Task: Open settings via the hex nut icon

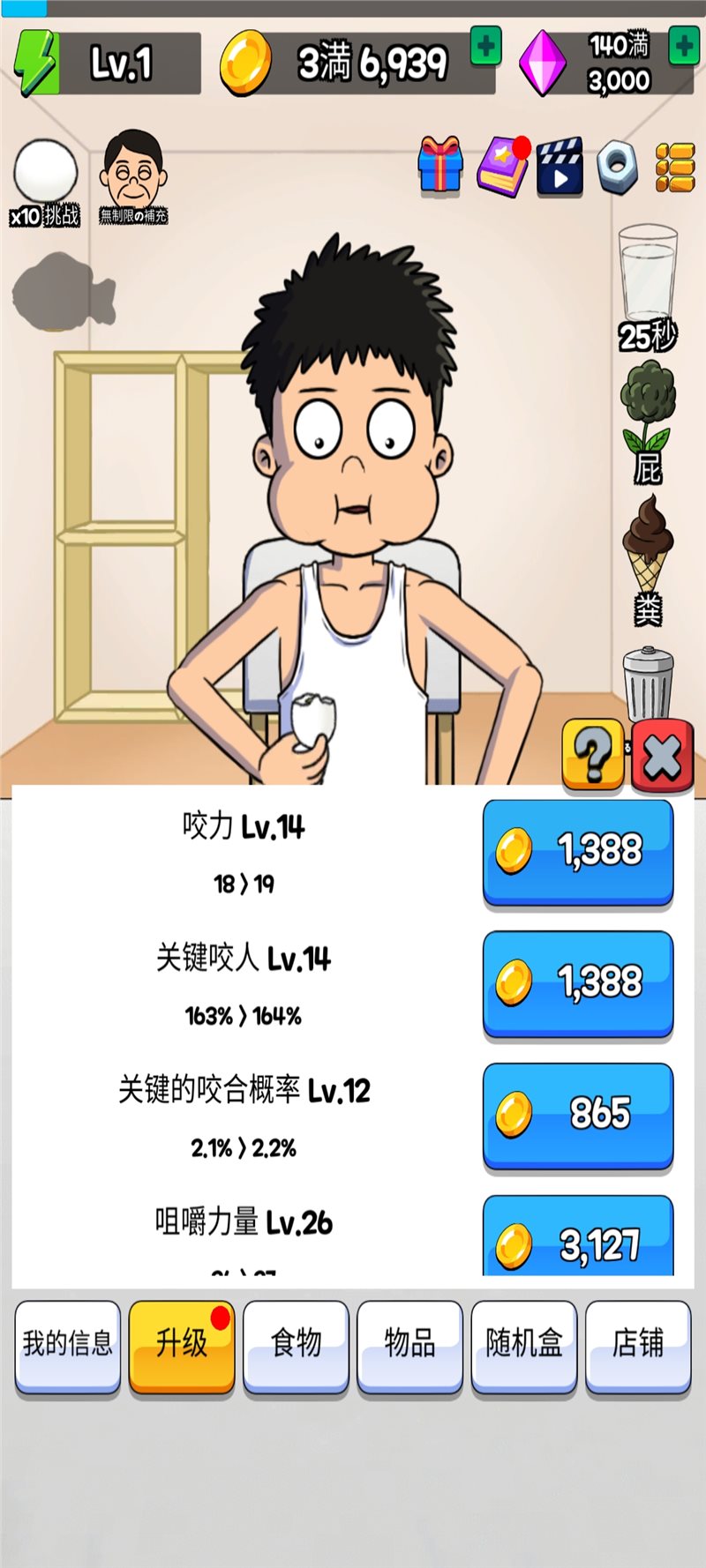Action: click(617, 165)
